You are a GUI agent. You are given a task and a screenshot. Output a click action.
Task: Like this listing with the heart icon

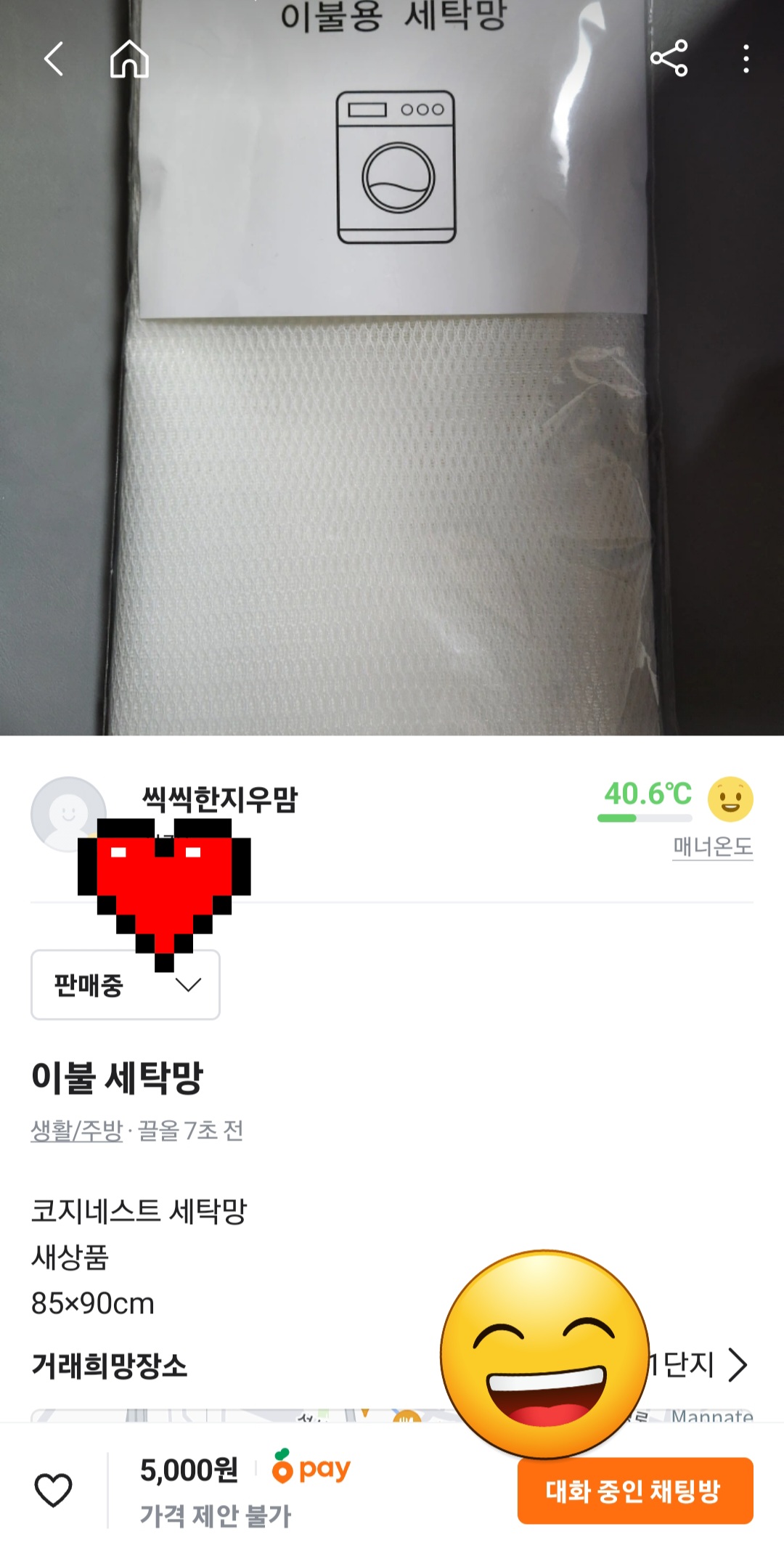point(54,1491)
